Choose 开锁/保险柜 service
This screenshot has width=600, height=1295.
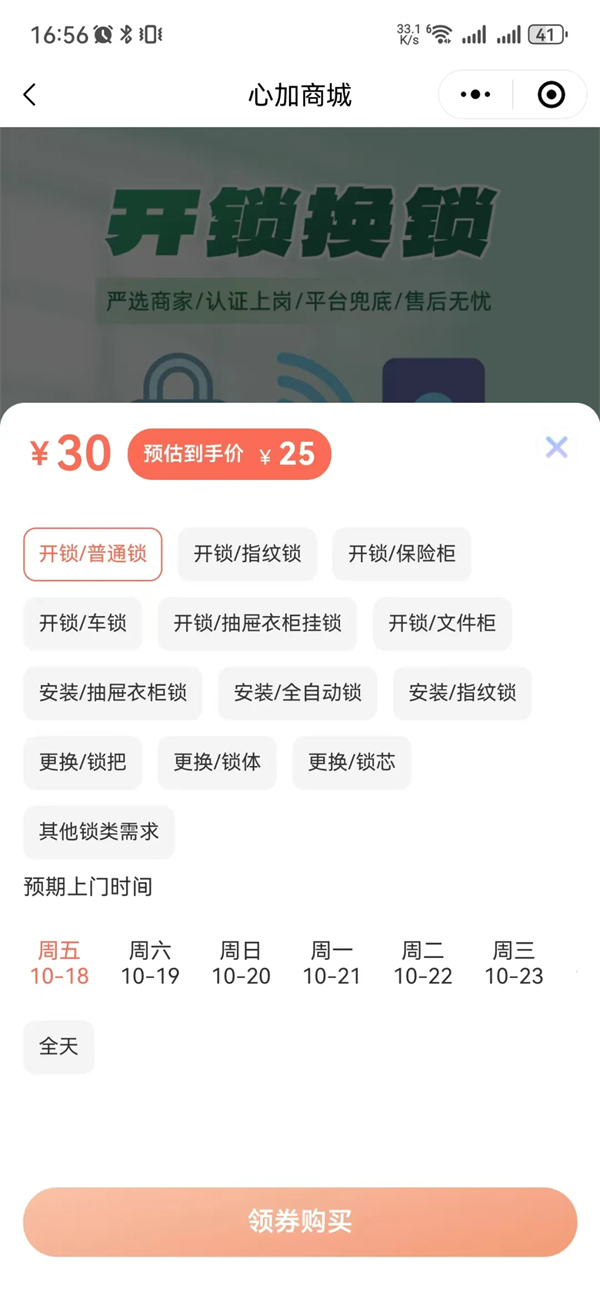[x=401, y=554]
